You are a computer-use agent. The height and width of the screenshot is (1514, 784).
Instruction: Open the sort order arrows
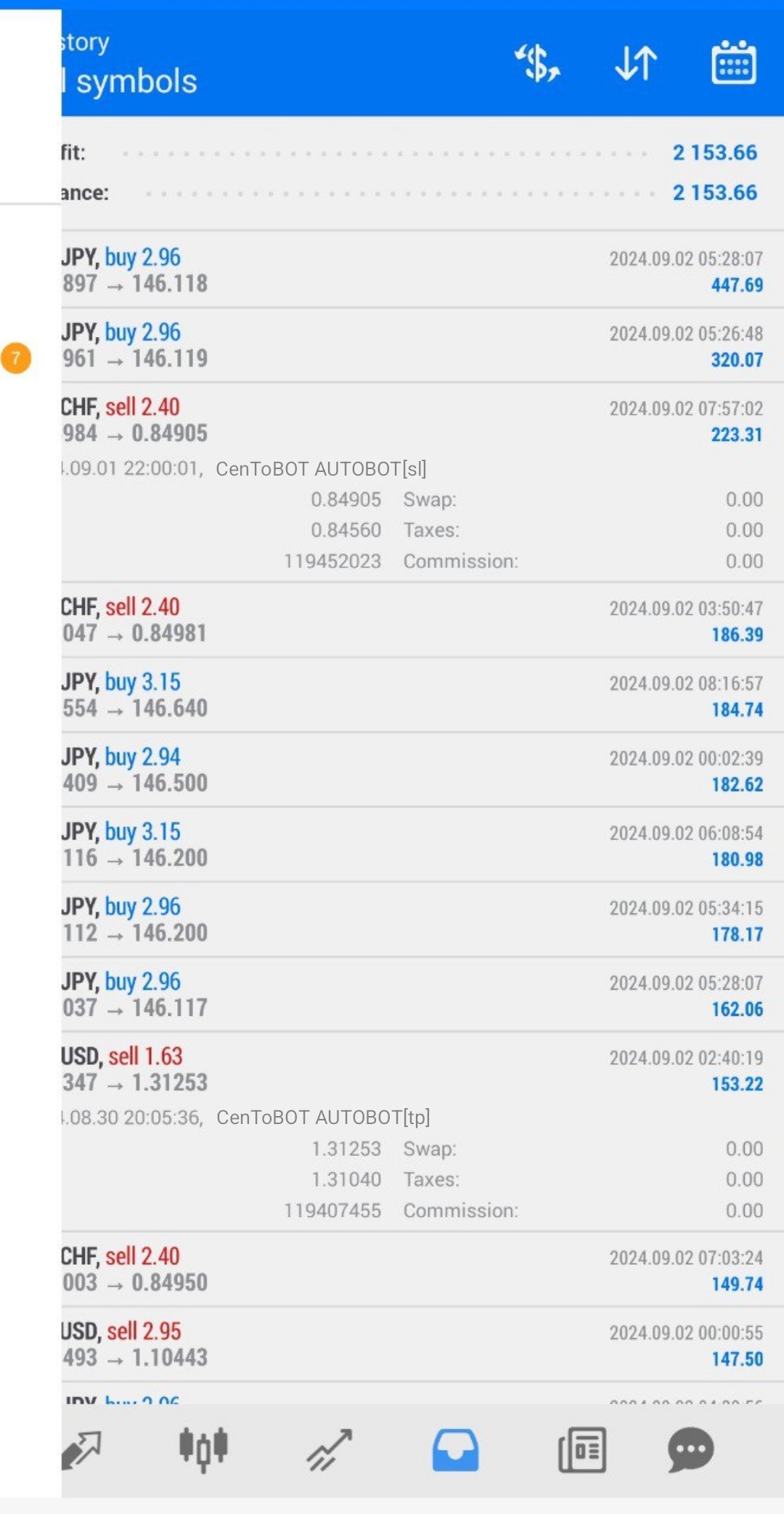point(636,63)
